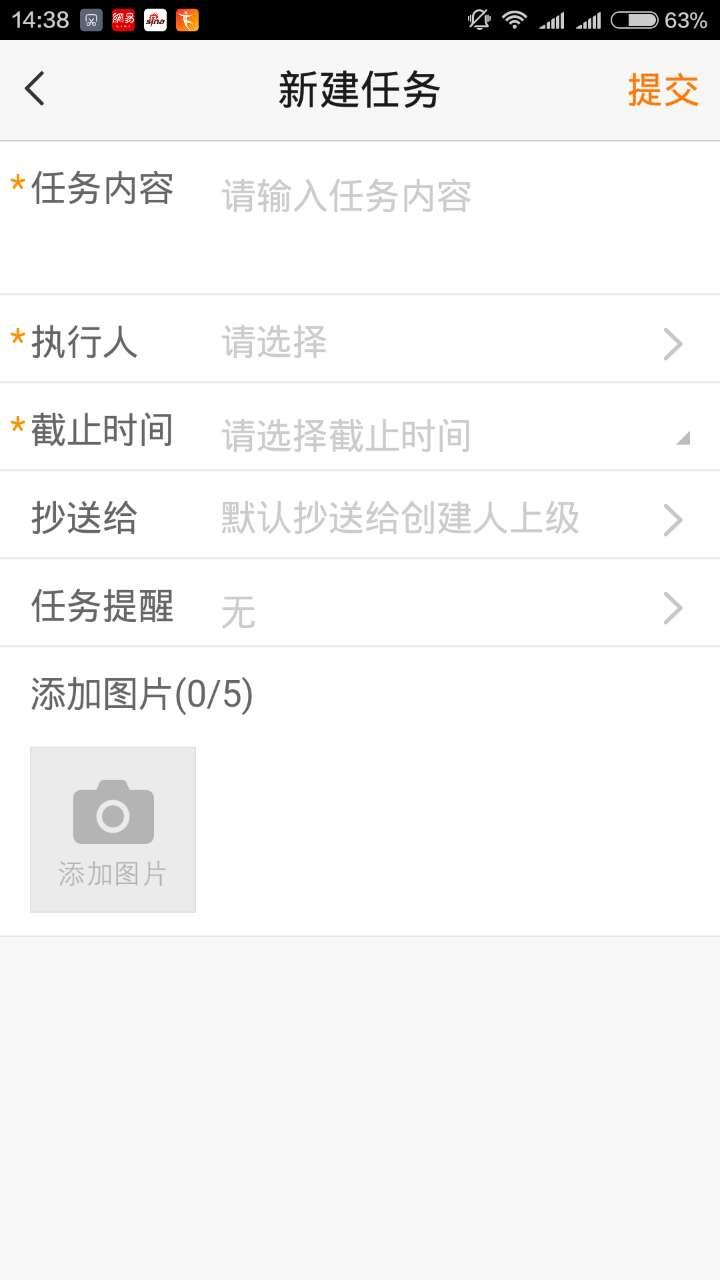Go back using the top-left arrow
Viewport: 720px width, 1280px height.
[36, 90]
